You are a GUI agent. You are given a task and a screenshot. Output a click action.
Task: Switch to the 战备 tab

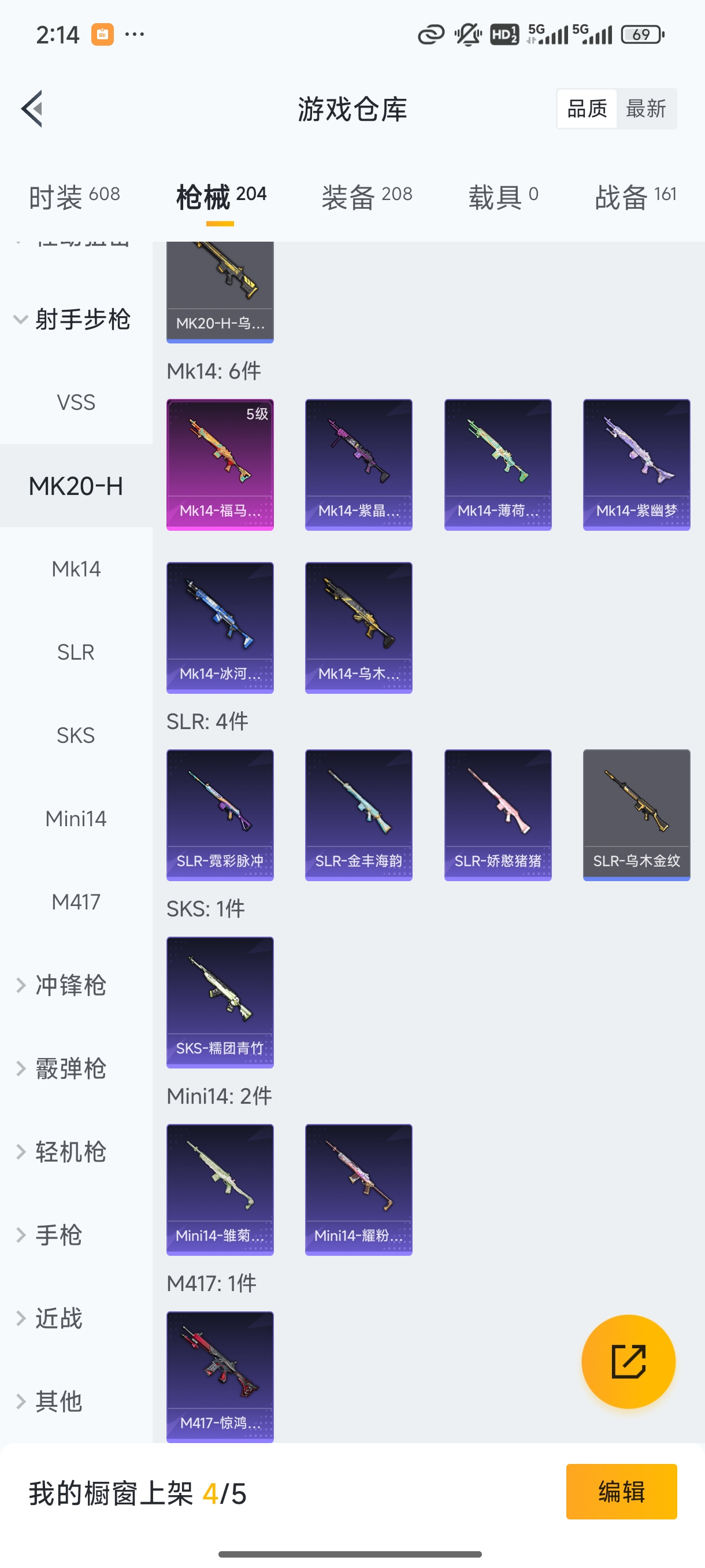tap(635, 197)
